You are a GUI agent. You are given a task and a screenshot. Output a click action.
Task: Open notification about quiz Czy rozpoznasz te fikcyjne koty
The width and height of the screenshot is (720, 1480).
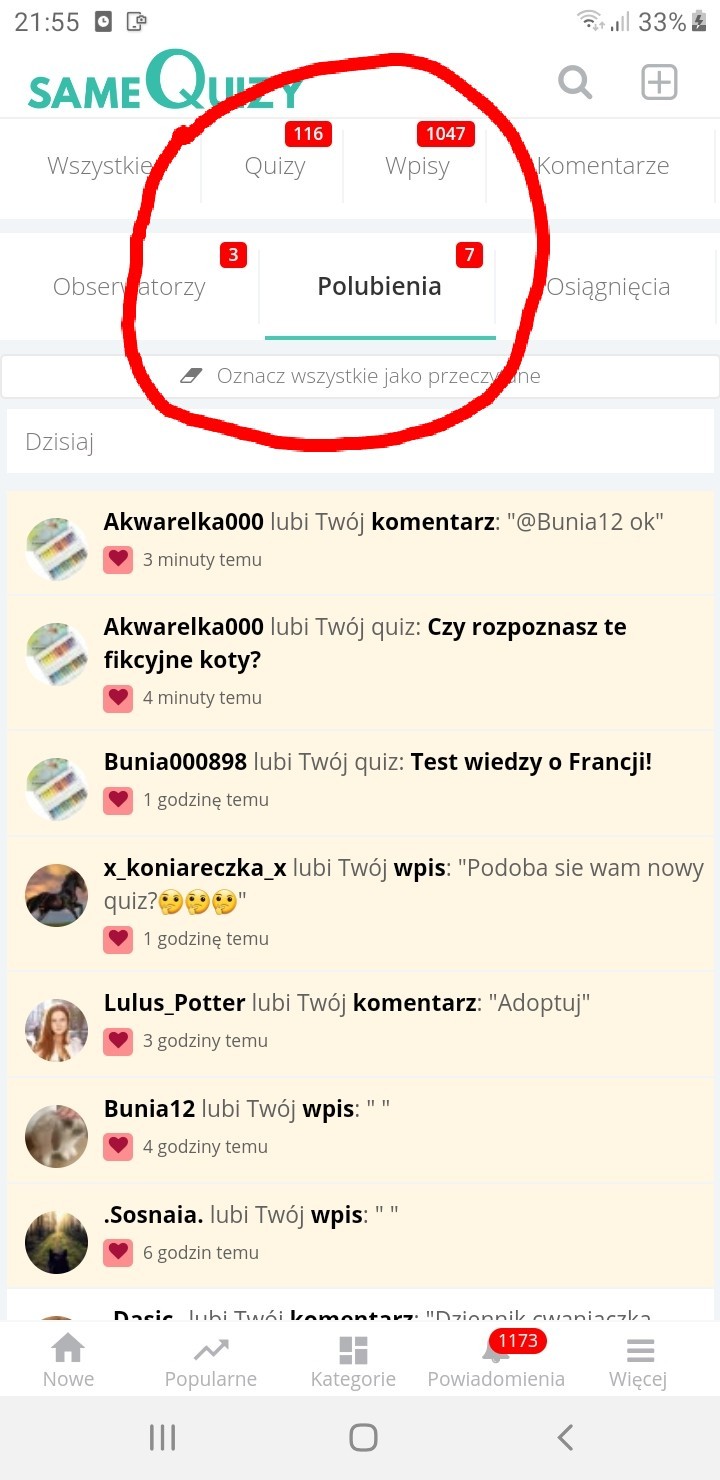click(x=360, y=662)
